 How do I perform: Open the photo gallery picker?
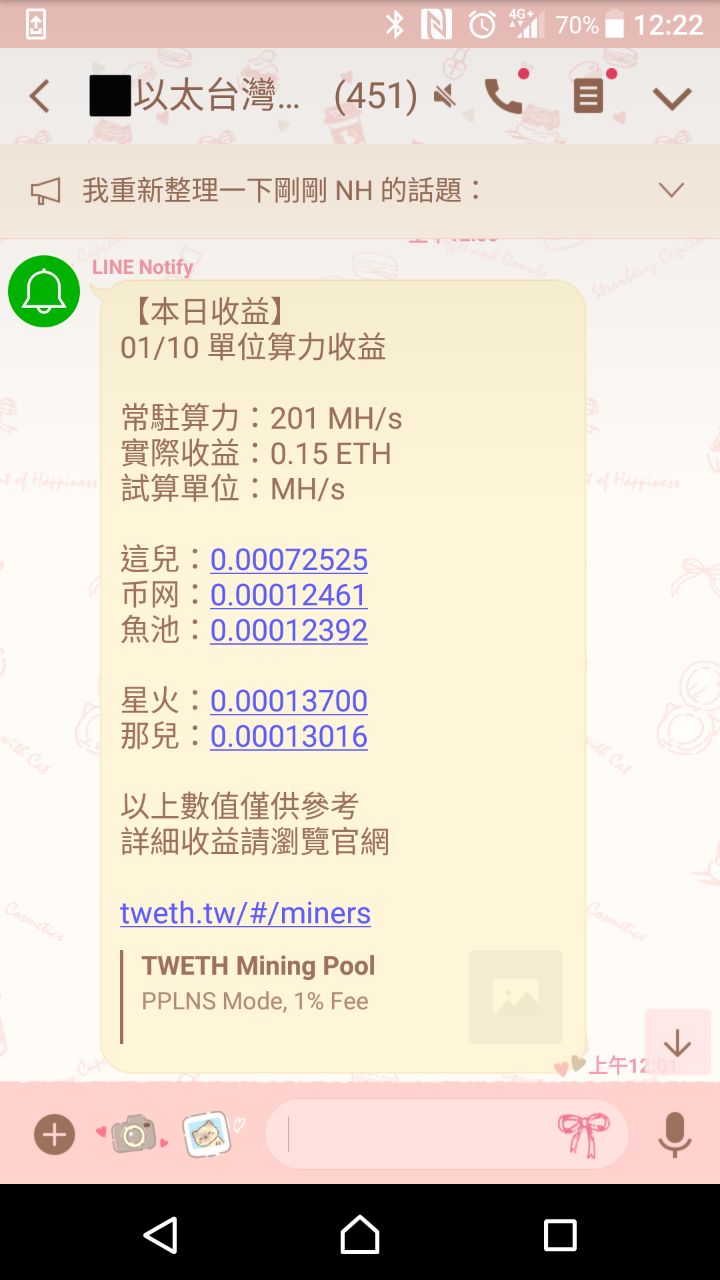[207, 1134]
